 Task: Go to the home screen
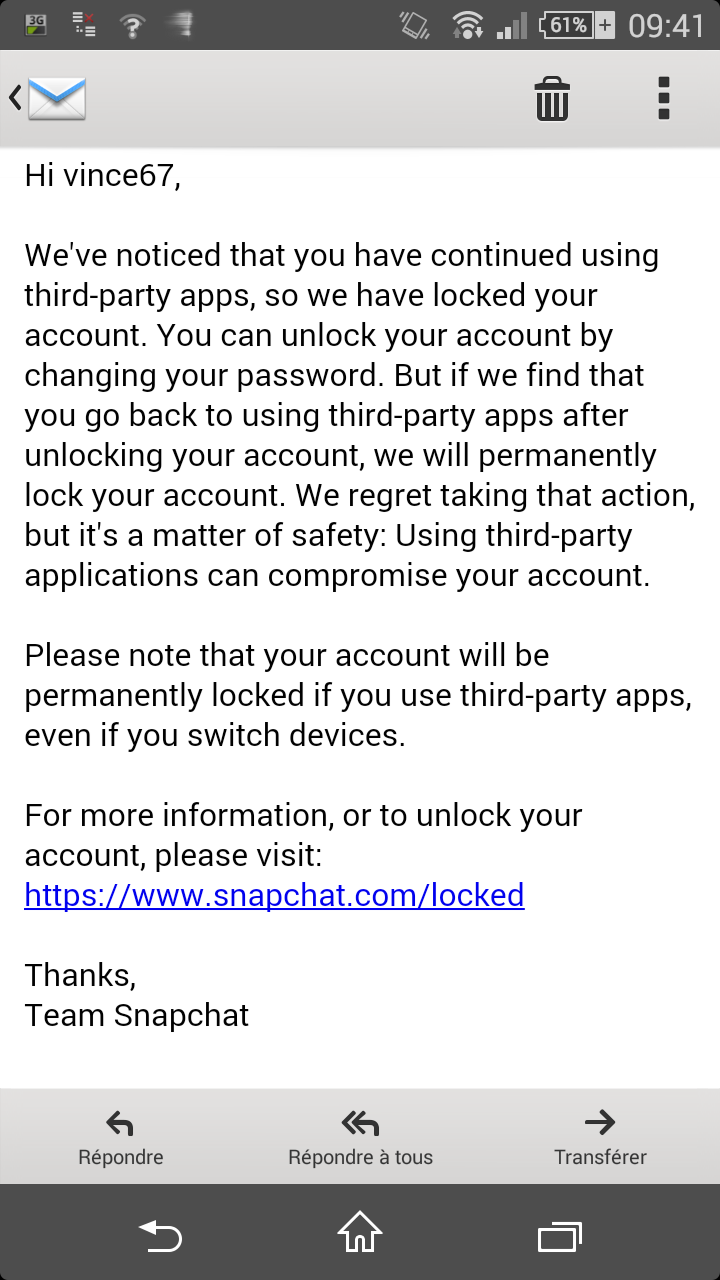pos(360,1234)
